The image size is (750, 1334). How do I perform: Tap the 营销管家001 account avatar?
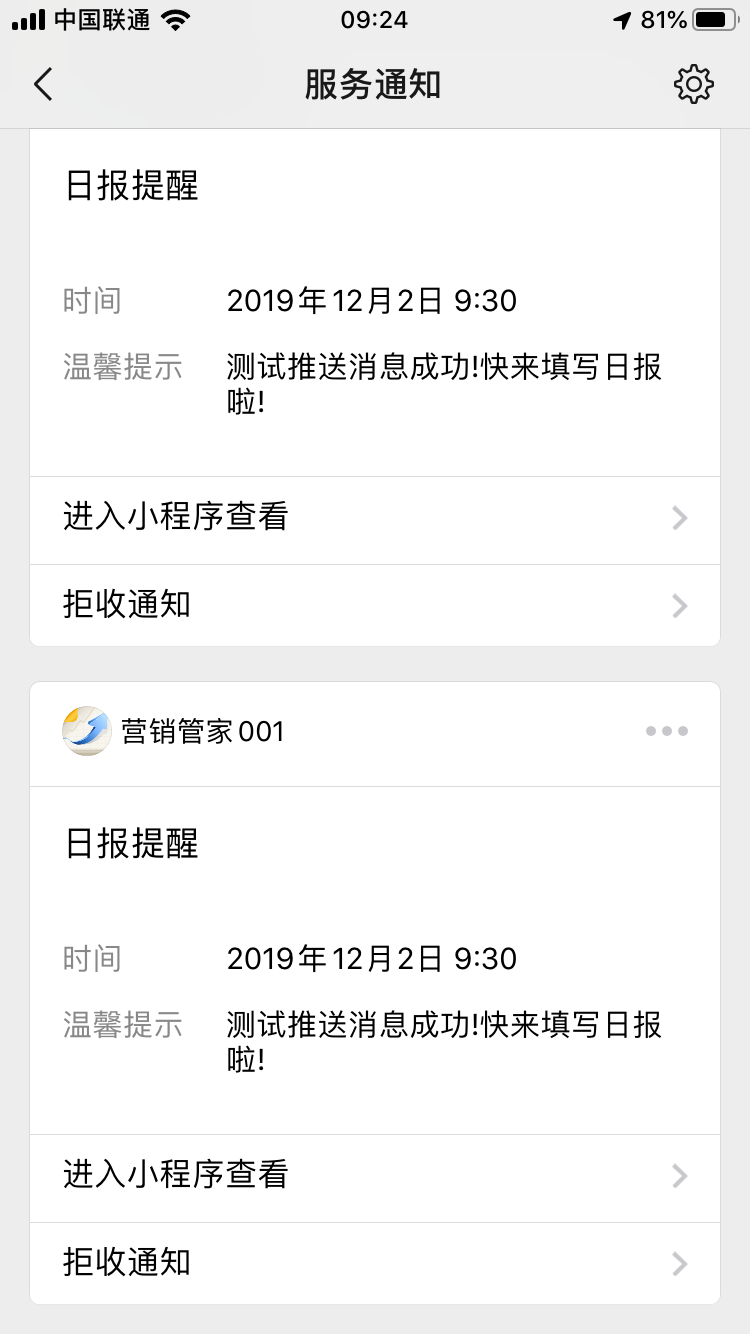pos(86,731)
